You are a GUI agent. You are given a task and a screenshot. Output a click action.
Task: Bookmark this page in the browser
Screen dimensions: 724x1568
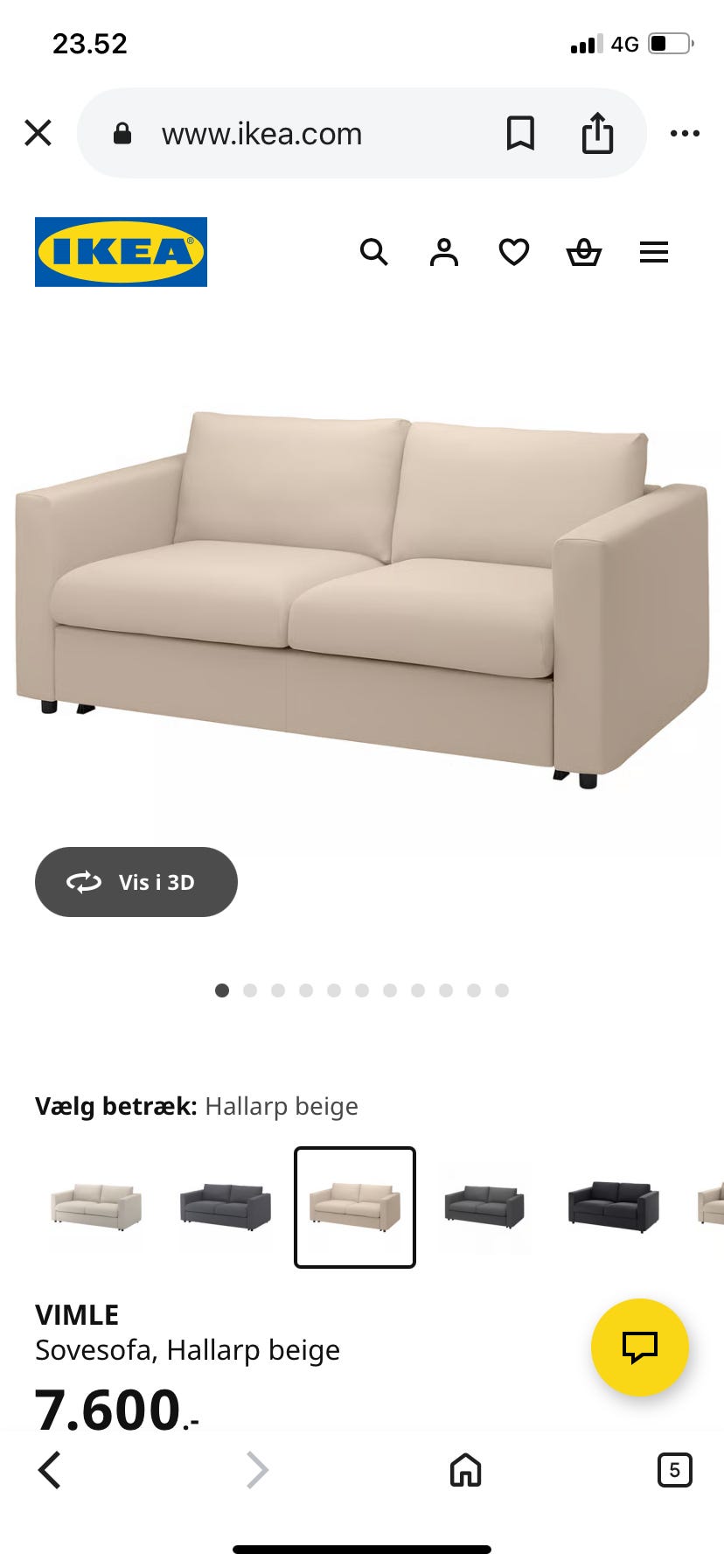click(x=521, y=133)
